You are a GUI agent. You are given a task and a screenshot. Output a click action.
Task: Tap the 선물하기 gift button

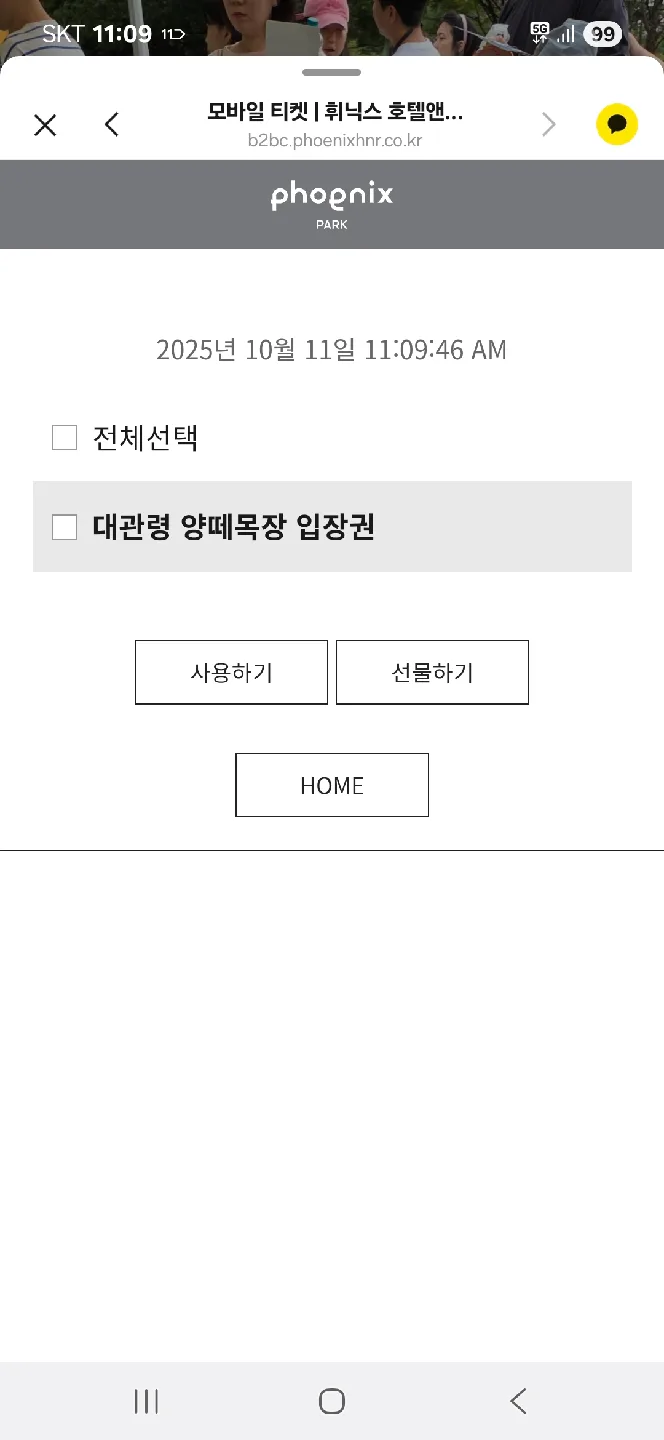click(x=432, y=673)
